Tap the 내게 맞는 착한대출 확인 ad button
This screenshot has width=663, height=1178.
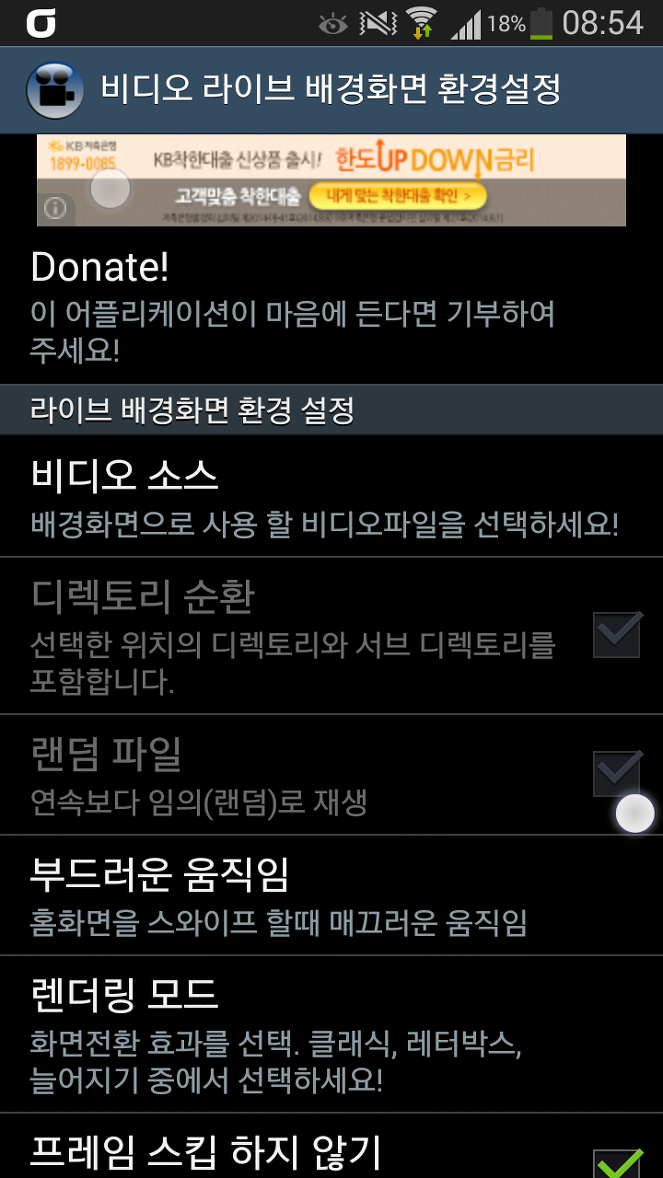click(398, 197)
